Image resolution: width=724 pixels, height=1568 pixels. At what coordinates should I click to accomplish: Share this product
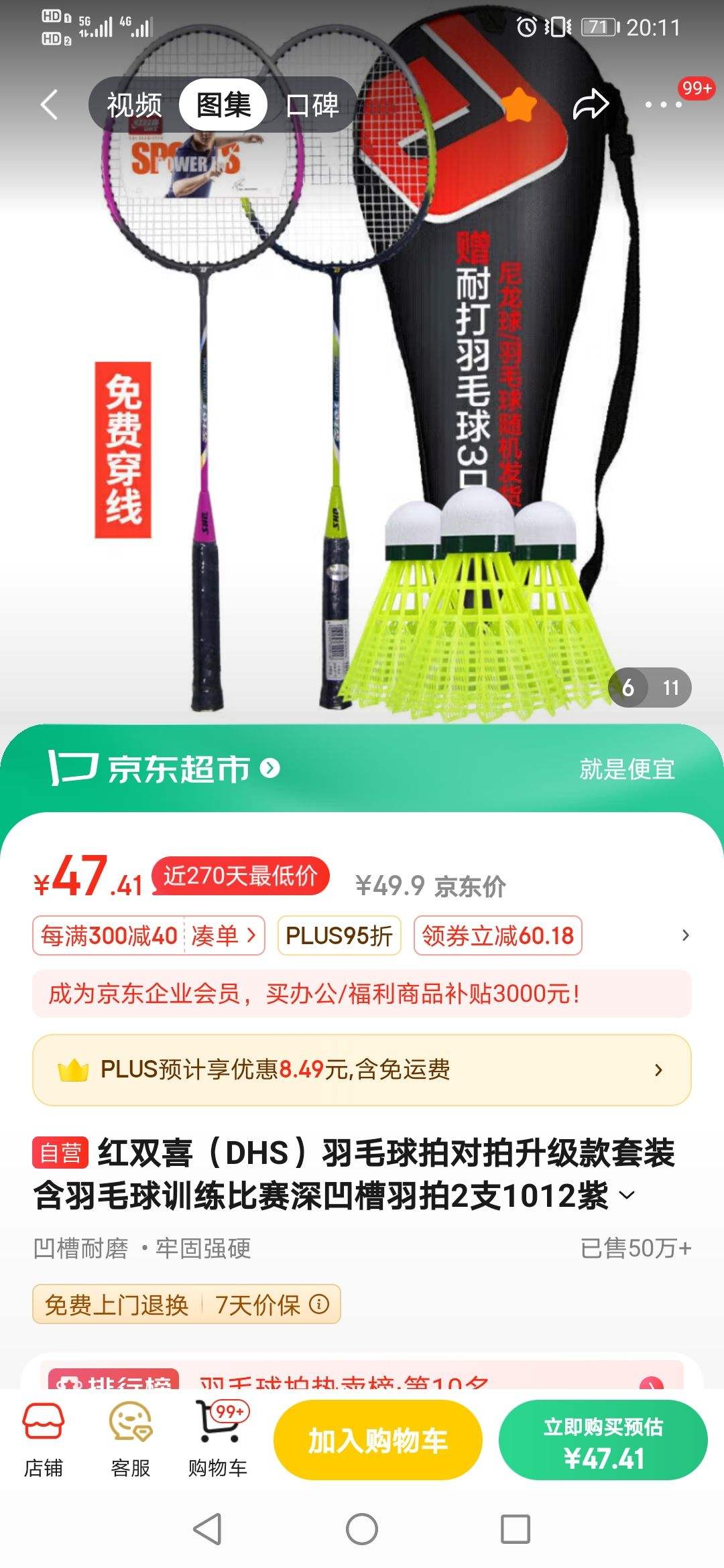(590, 105)
